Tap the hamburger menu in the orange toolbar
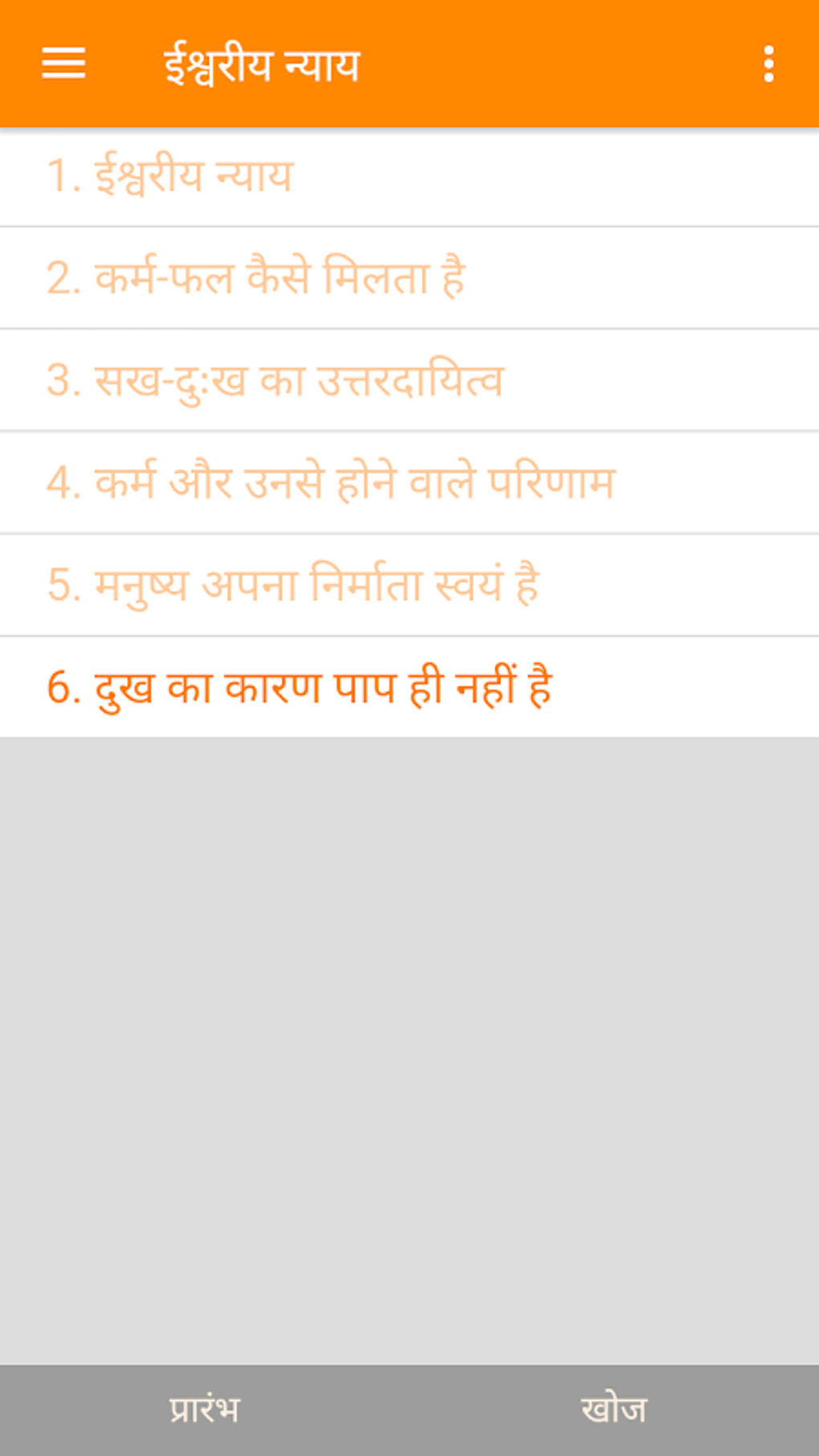Screen dimensions: 819x1456 [x=61, y=63]
